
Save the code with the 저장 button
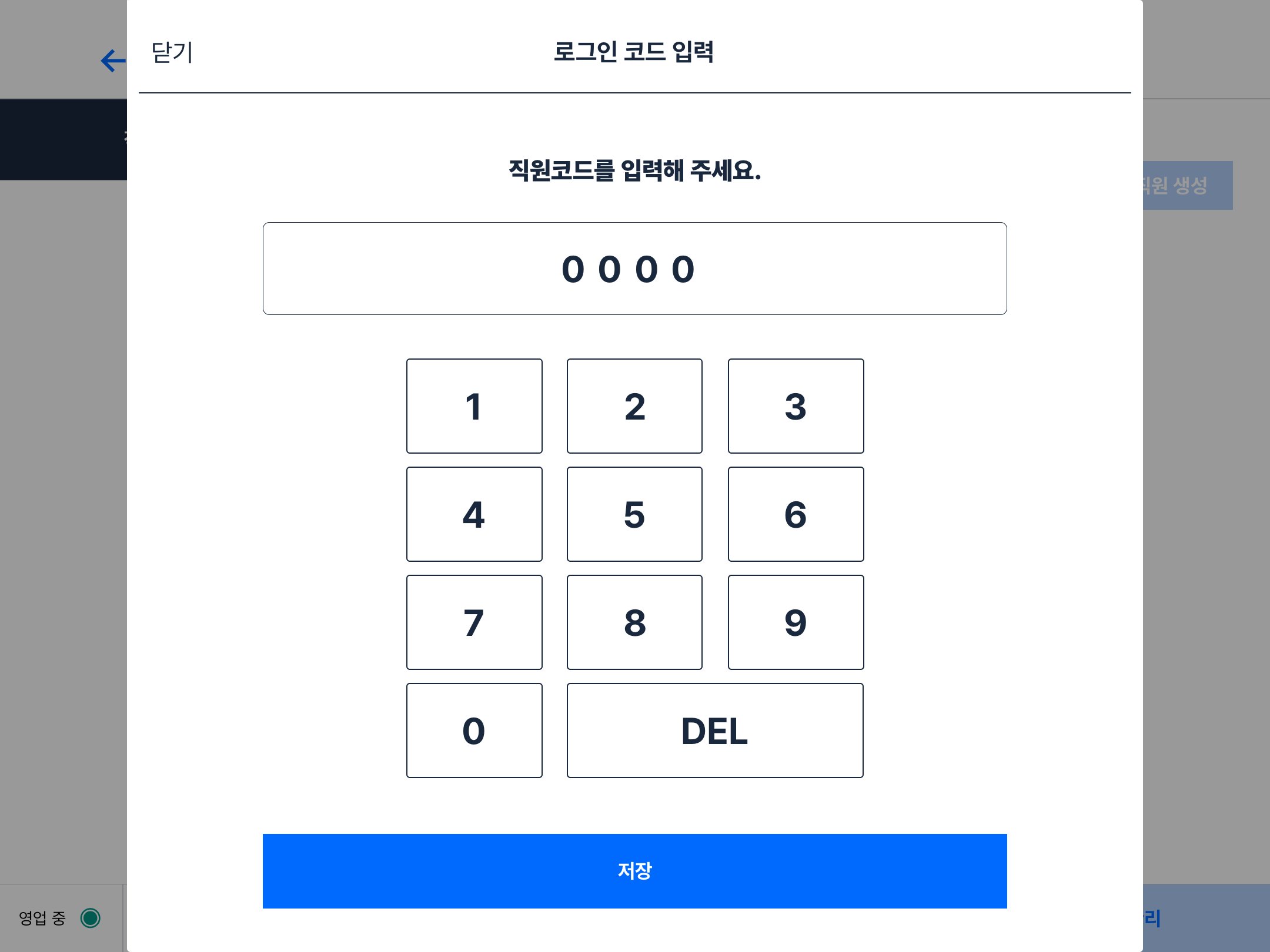634,871
